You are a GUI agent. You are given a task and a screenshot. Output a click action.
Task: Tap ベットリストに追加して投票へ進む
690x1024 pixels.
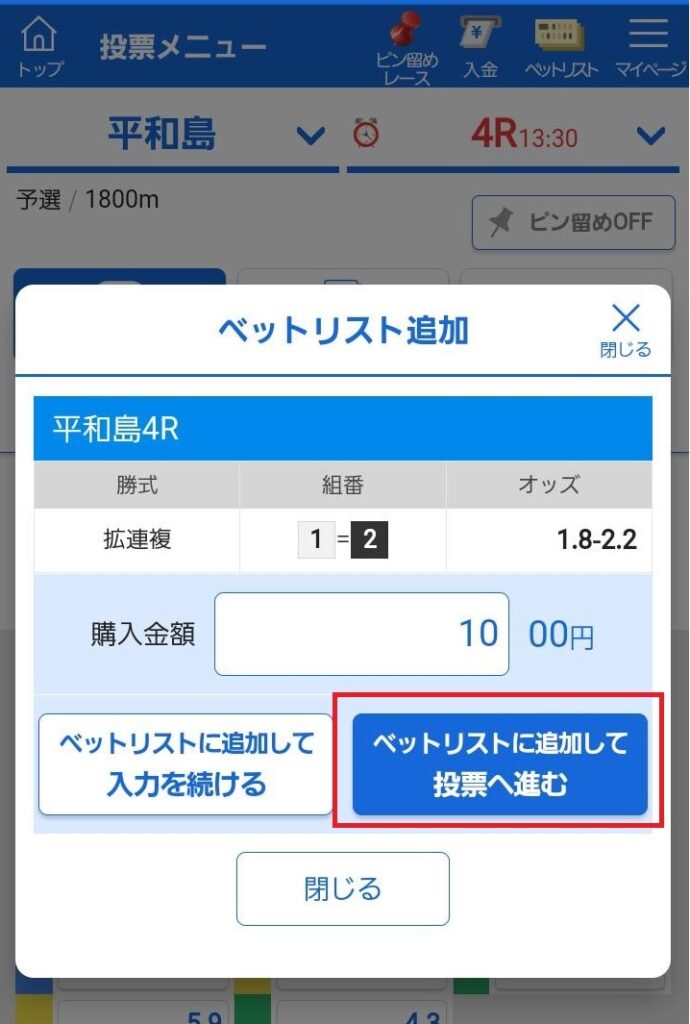click(500, 764)
